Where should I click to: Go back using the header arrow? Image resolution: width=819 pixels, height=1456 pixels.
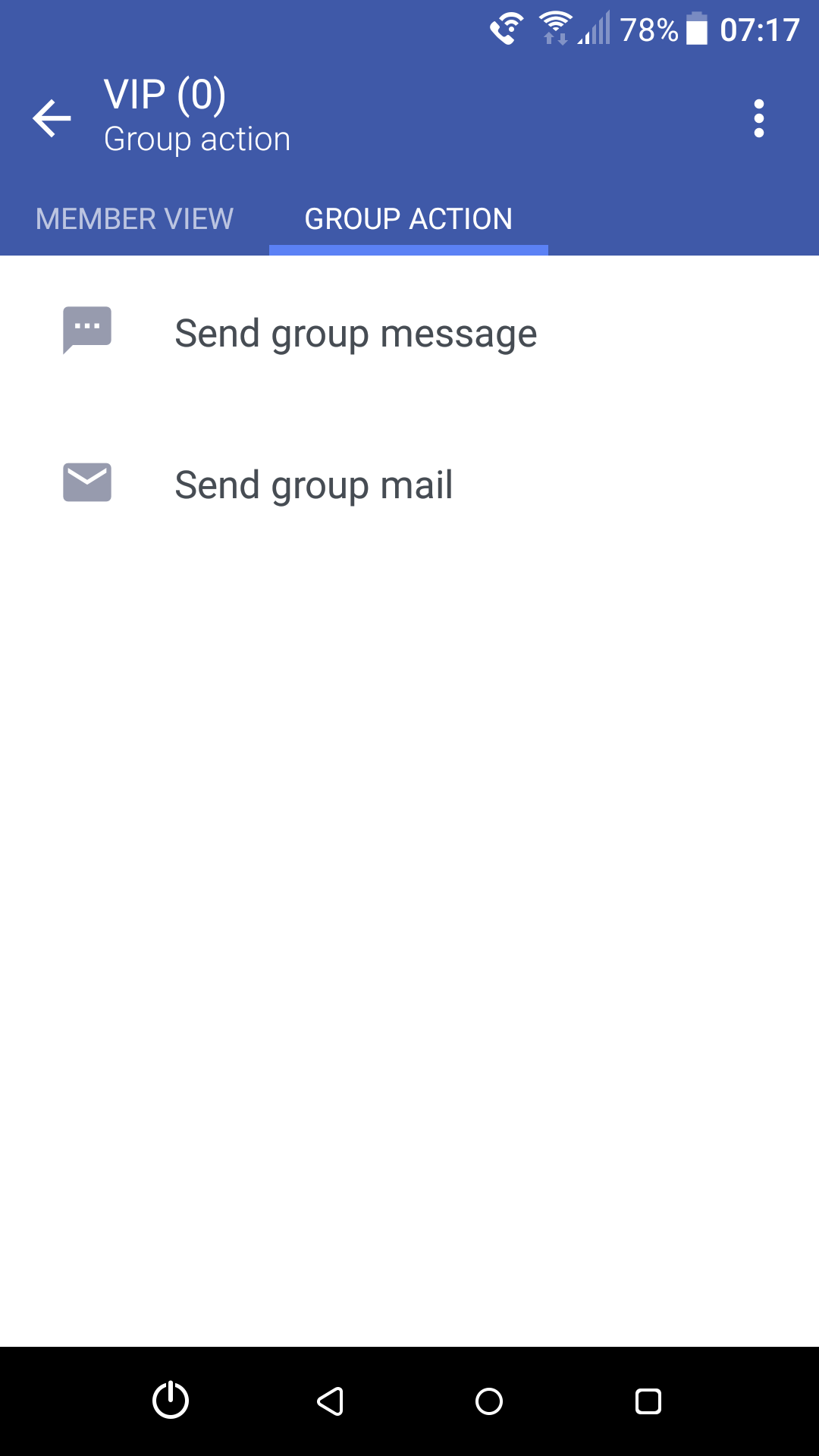click(x=52, y=118)
